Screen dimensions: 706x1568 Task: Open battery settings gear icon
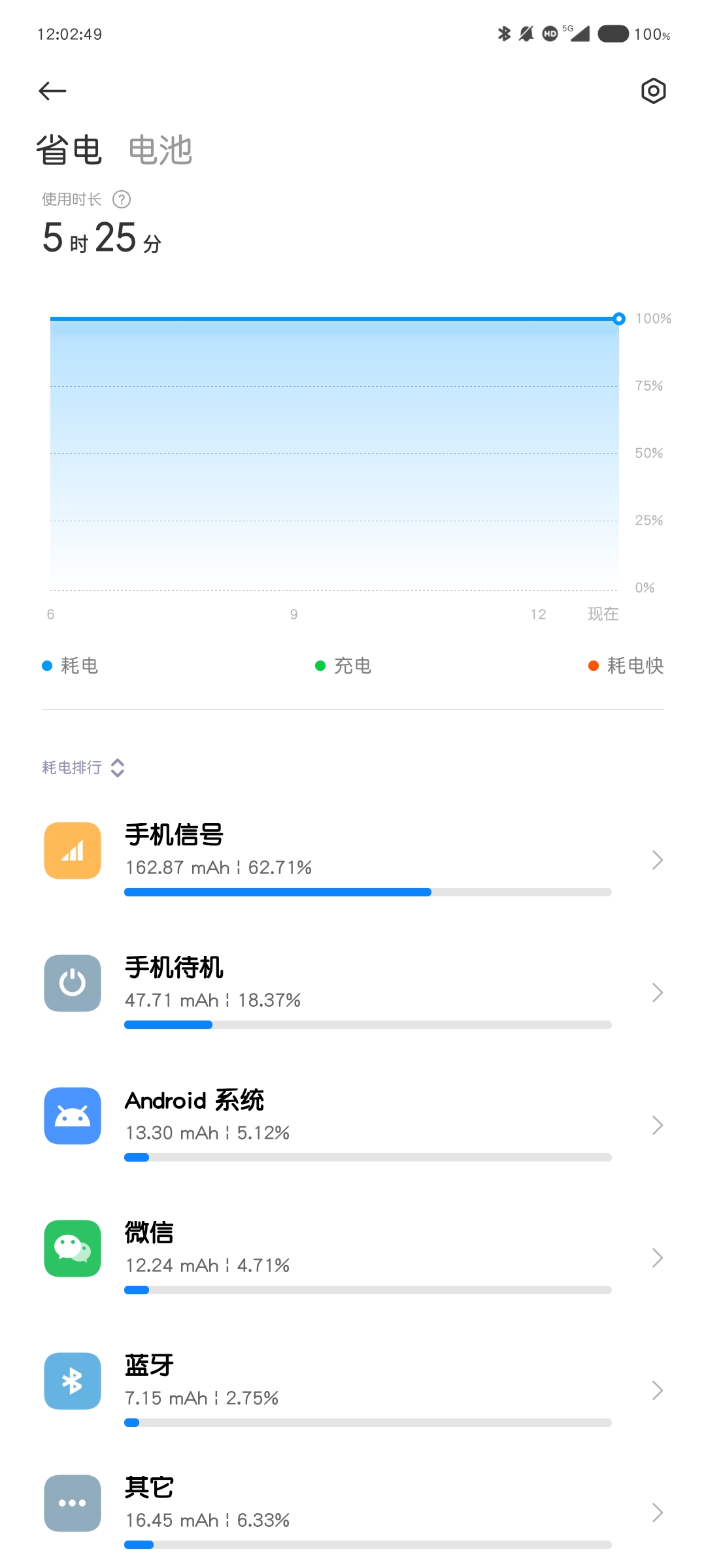click(653, 91)
